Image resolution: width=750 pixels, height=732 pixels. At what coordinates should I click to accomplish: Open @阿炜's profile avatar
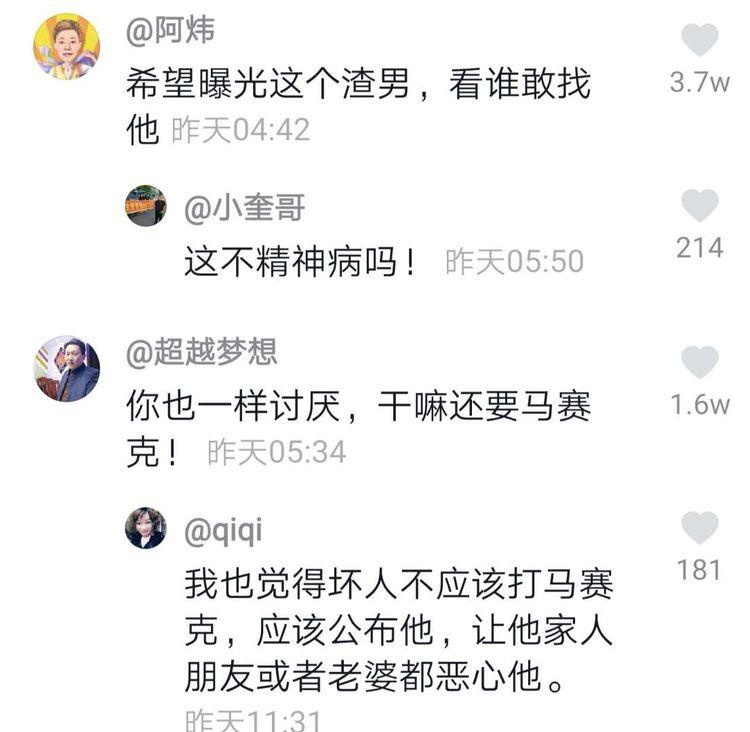pos(67,46)
